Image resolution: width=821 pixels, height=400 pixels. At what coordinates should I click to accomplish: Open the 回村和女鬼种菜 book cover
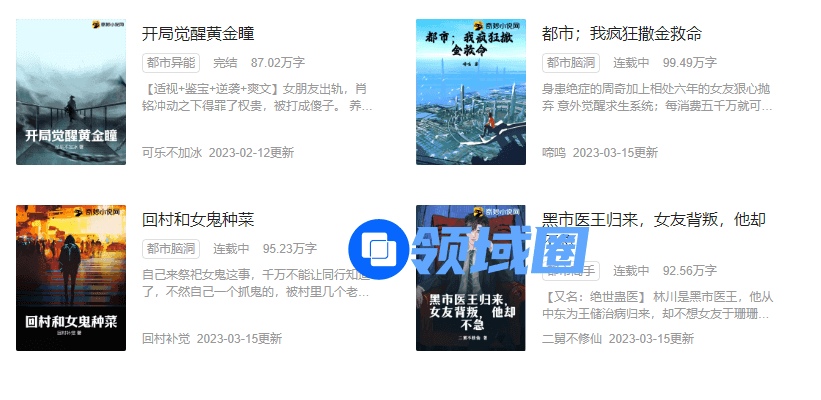(x=71, y=278)
